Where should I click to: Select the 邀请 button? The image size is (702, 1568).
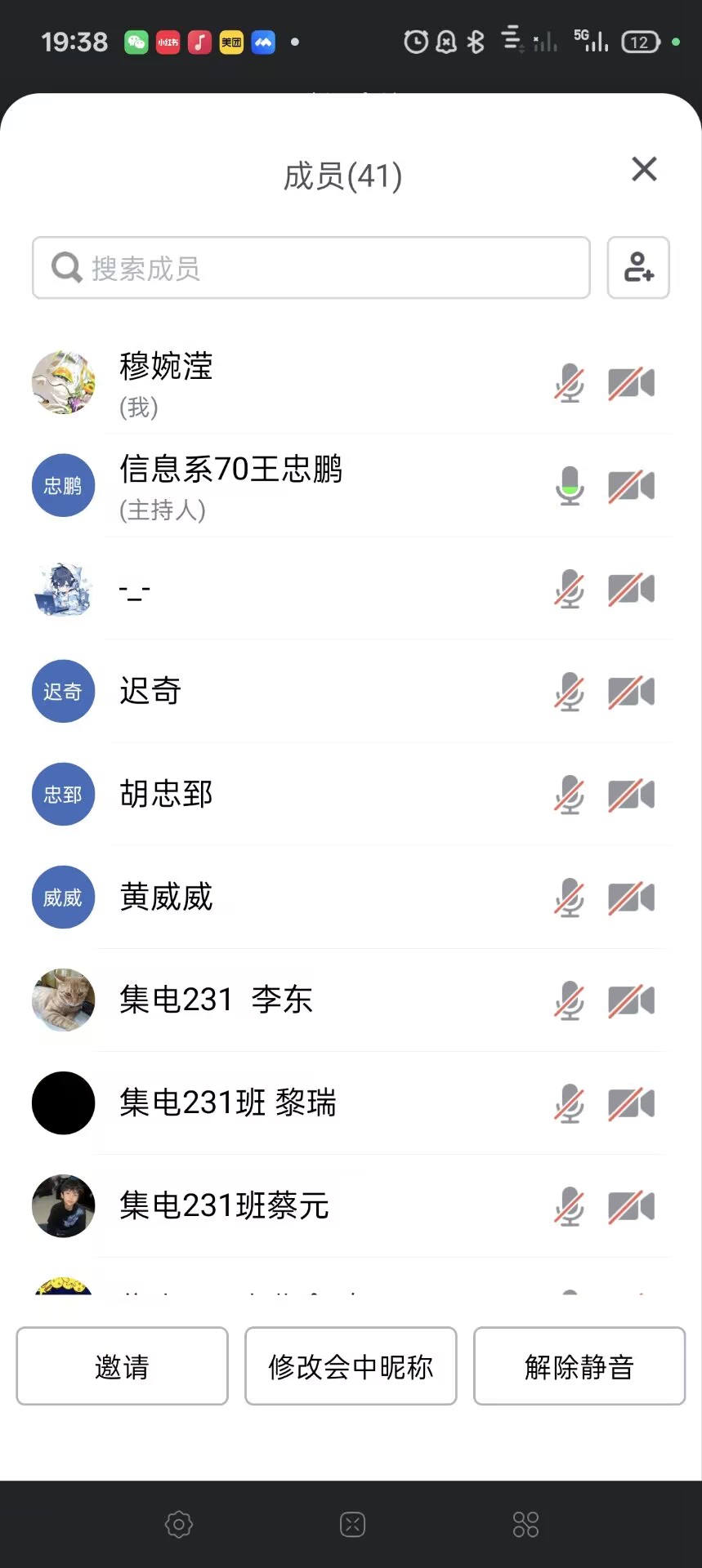click(122, 1365)
